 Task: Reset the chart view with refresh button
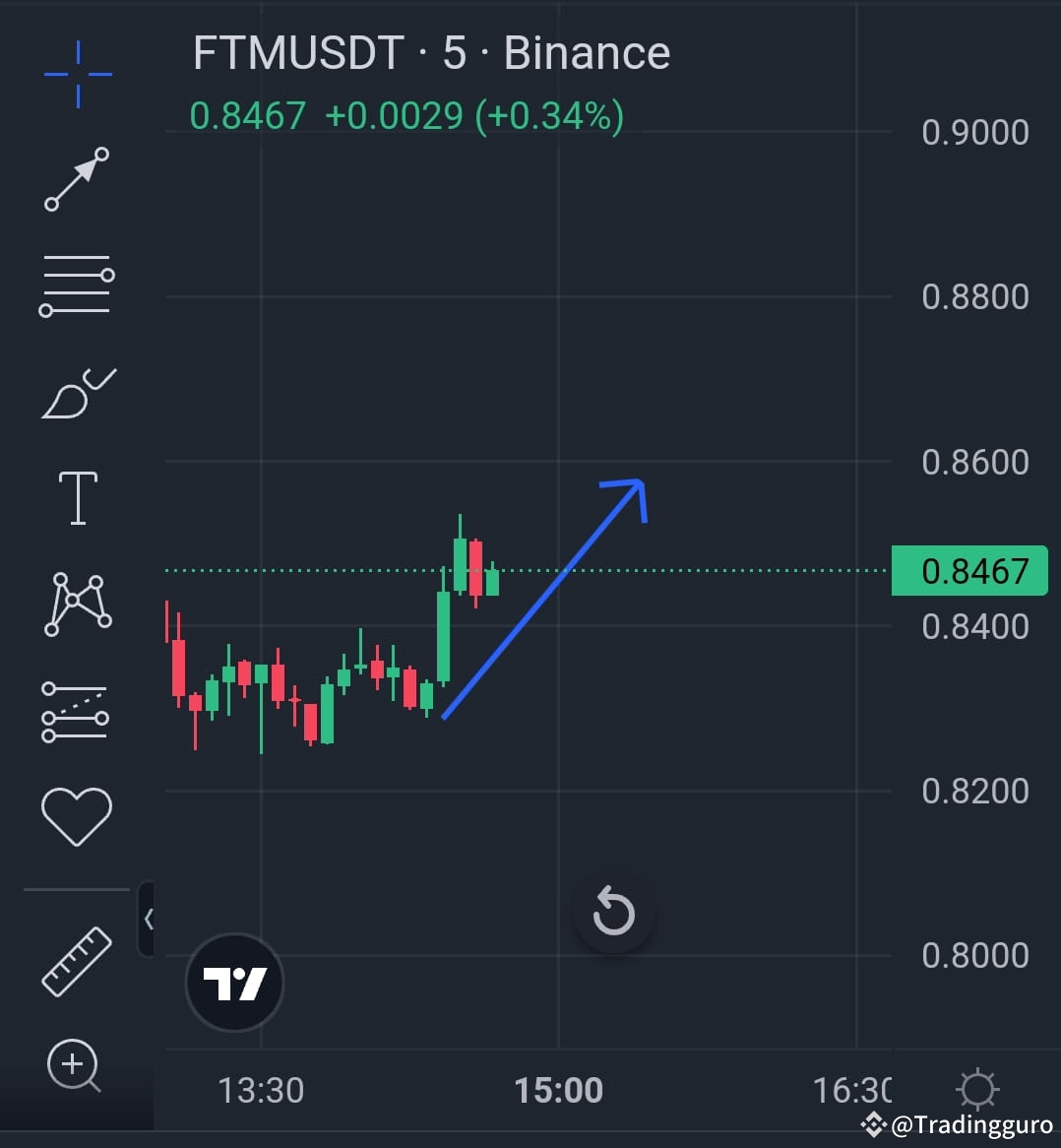coord(613,912)
